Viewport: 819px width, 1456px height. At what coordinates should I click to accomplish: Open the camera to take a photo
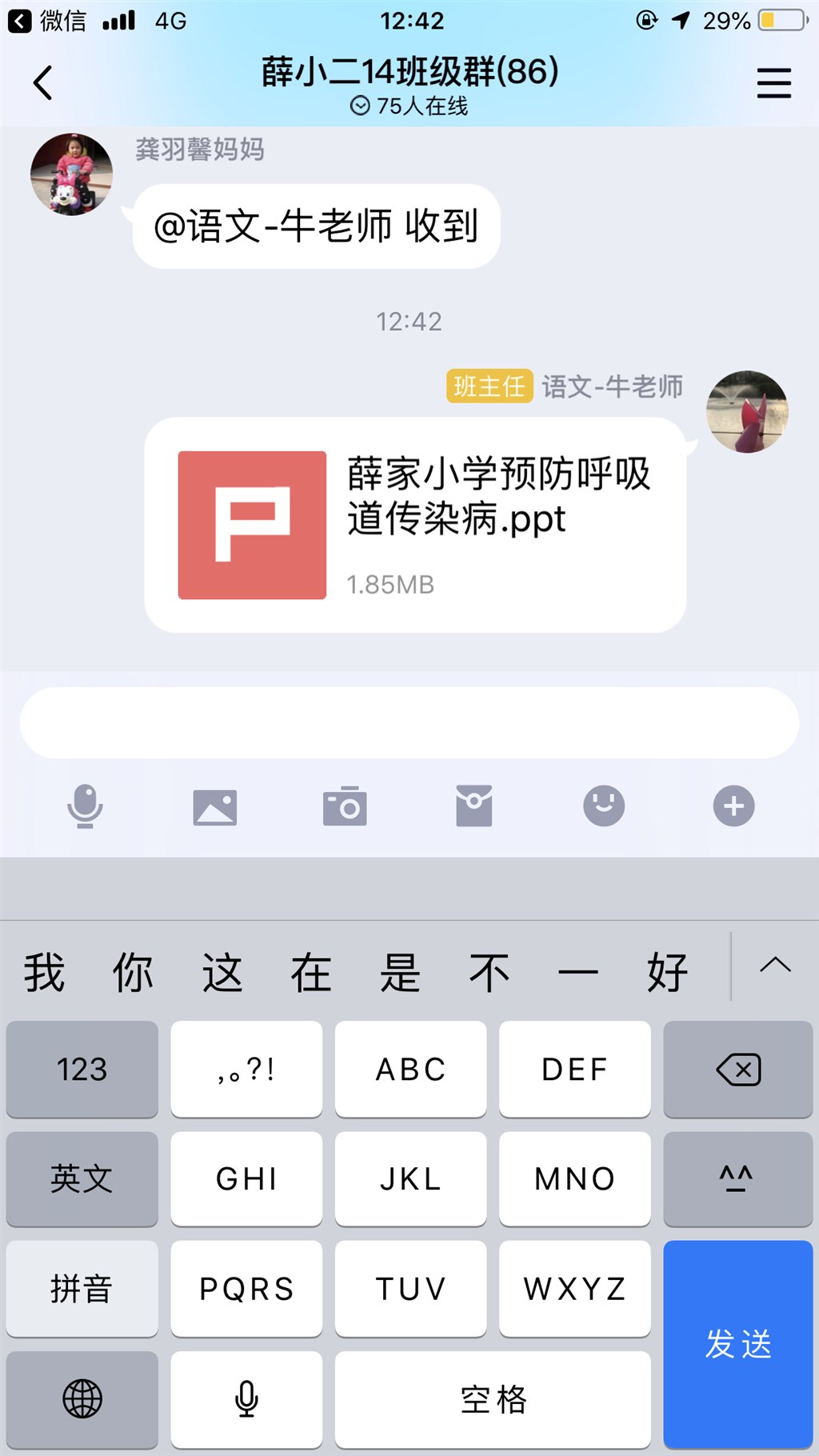[x=345, y=806]
